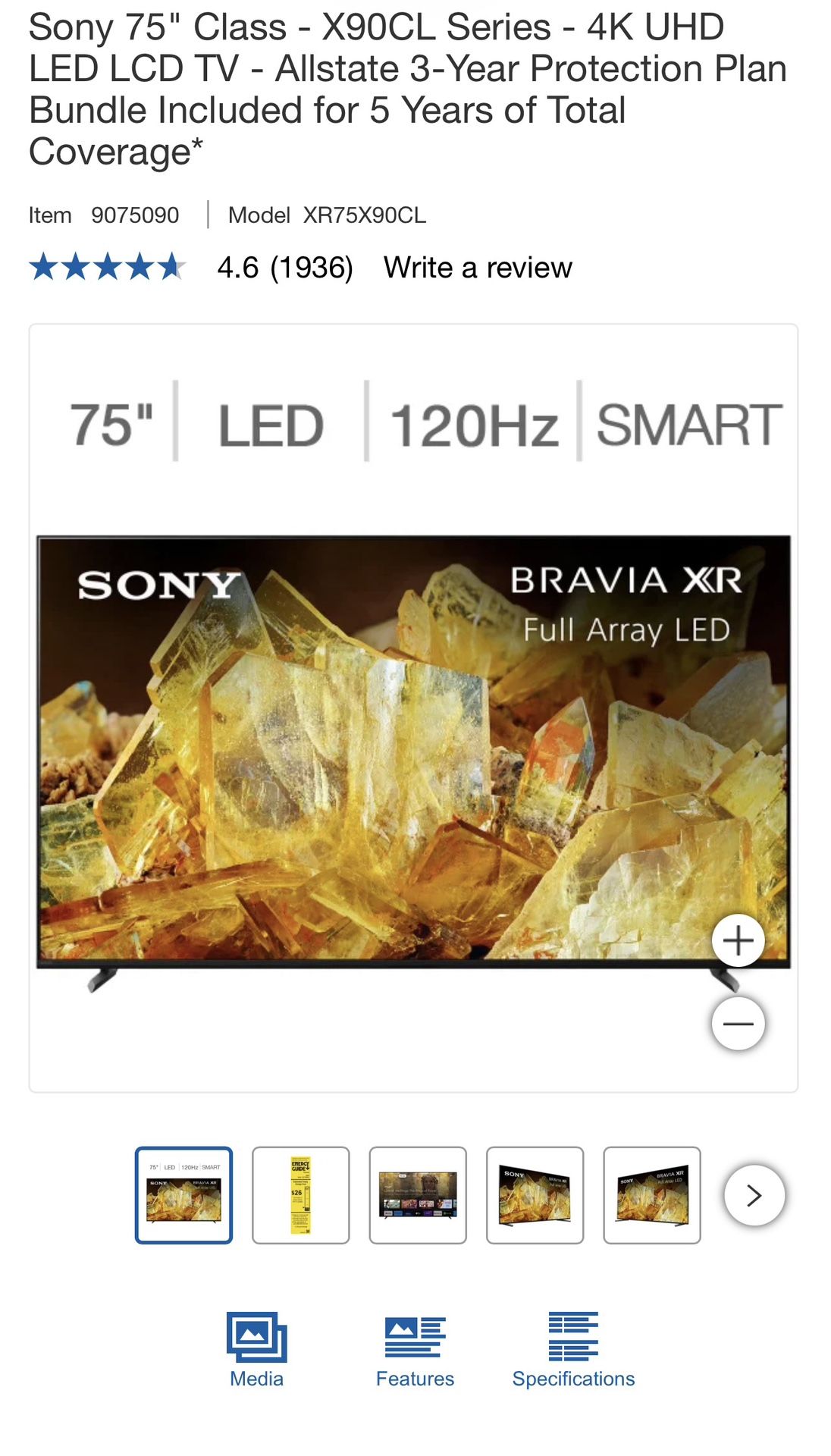Zoom out of the product image
The height and width of the screenshot is (1456, 831).
(x=738, y=1024)
